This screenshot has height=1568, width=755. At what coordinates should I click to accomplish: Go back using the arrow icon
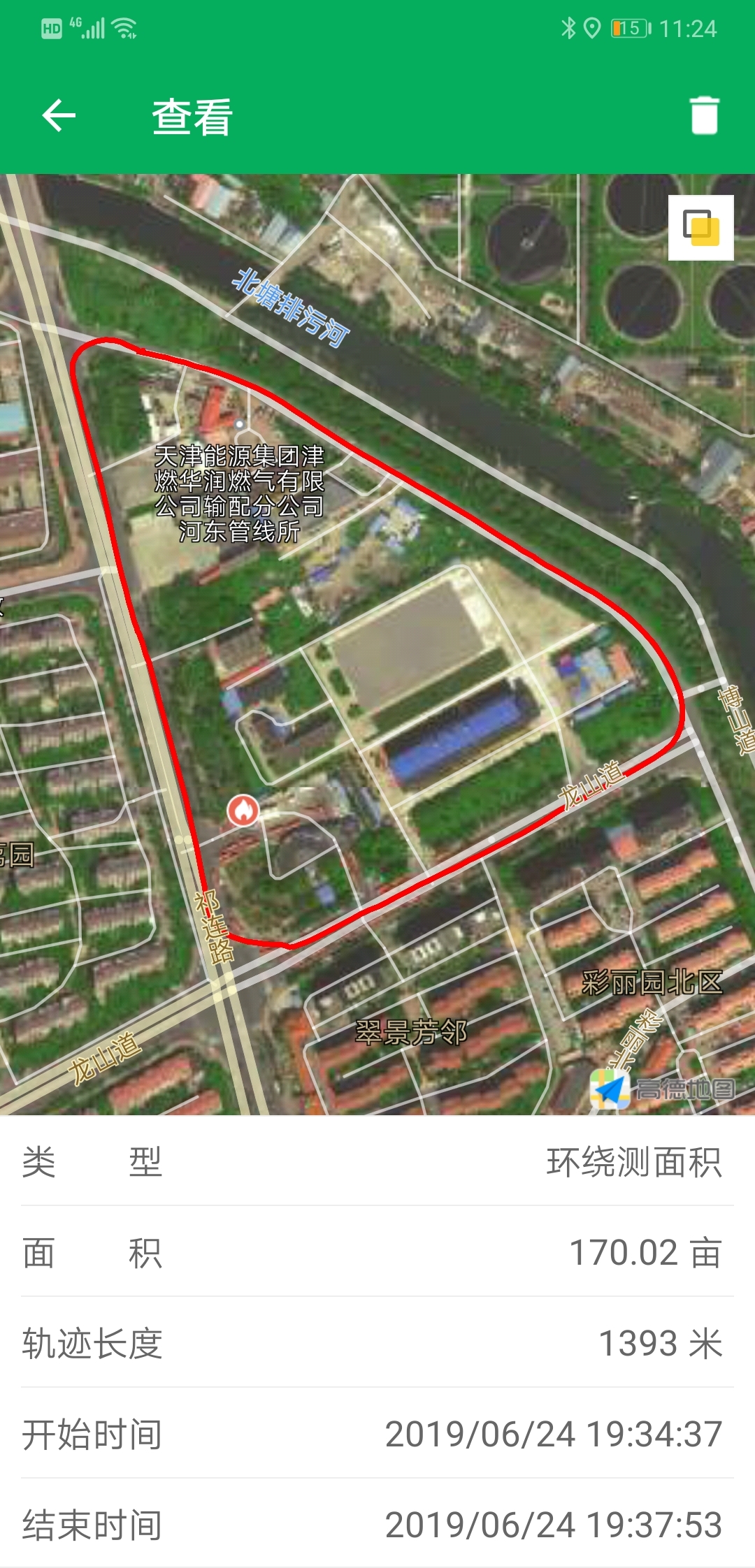pos(59,115)
